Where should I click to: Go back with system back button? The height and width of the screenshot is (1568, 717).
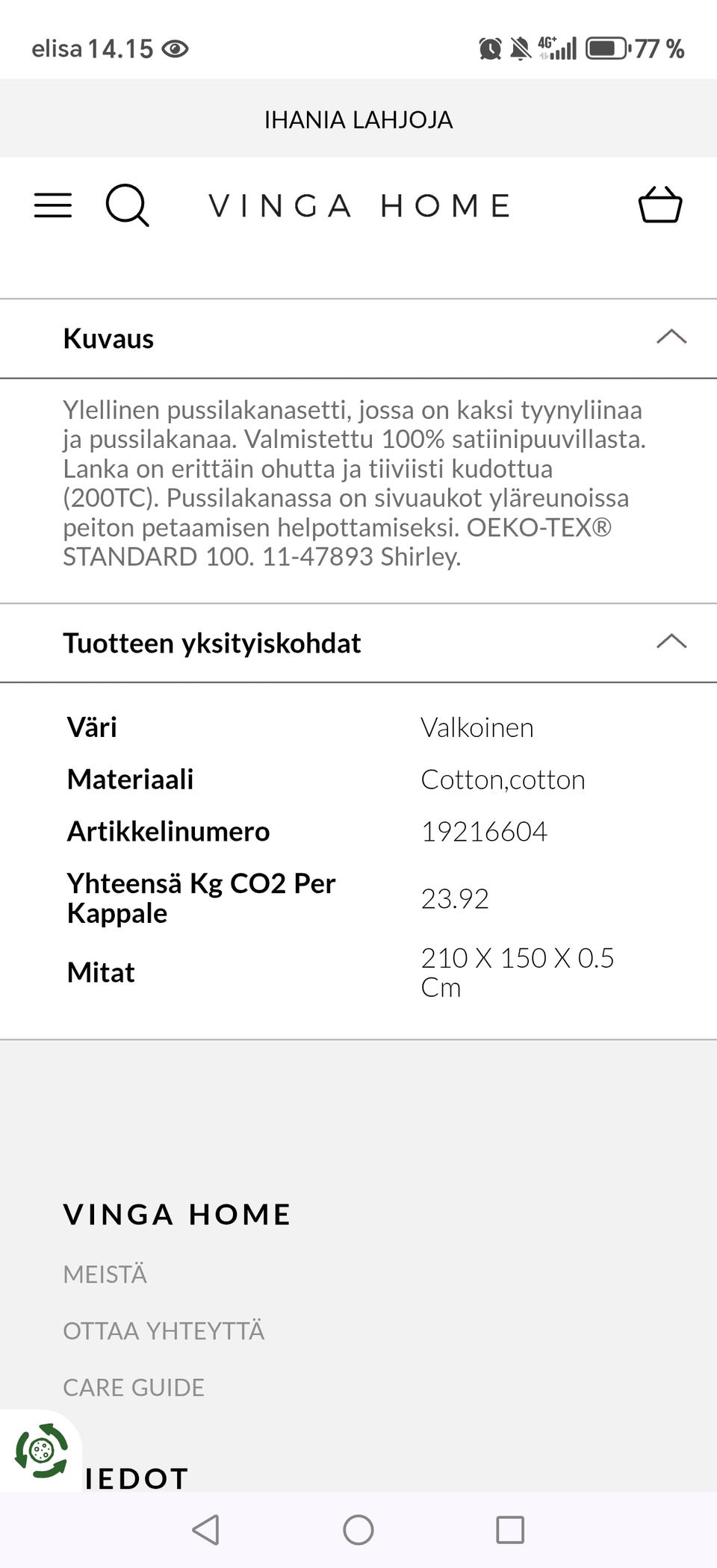206,1530
